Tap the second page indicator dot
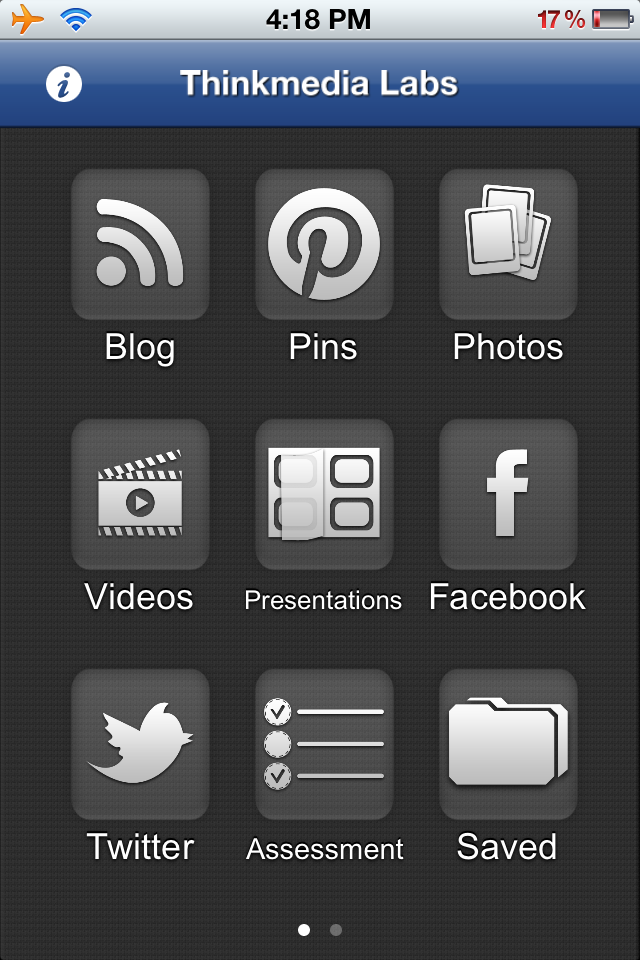Image resolution: width=640 pixels, height=960 pixels. tap(336, 930)
